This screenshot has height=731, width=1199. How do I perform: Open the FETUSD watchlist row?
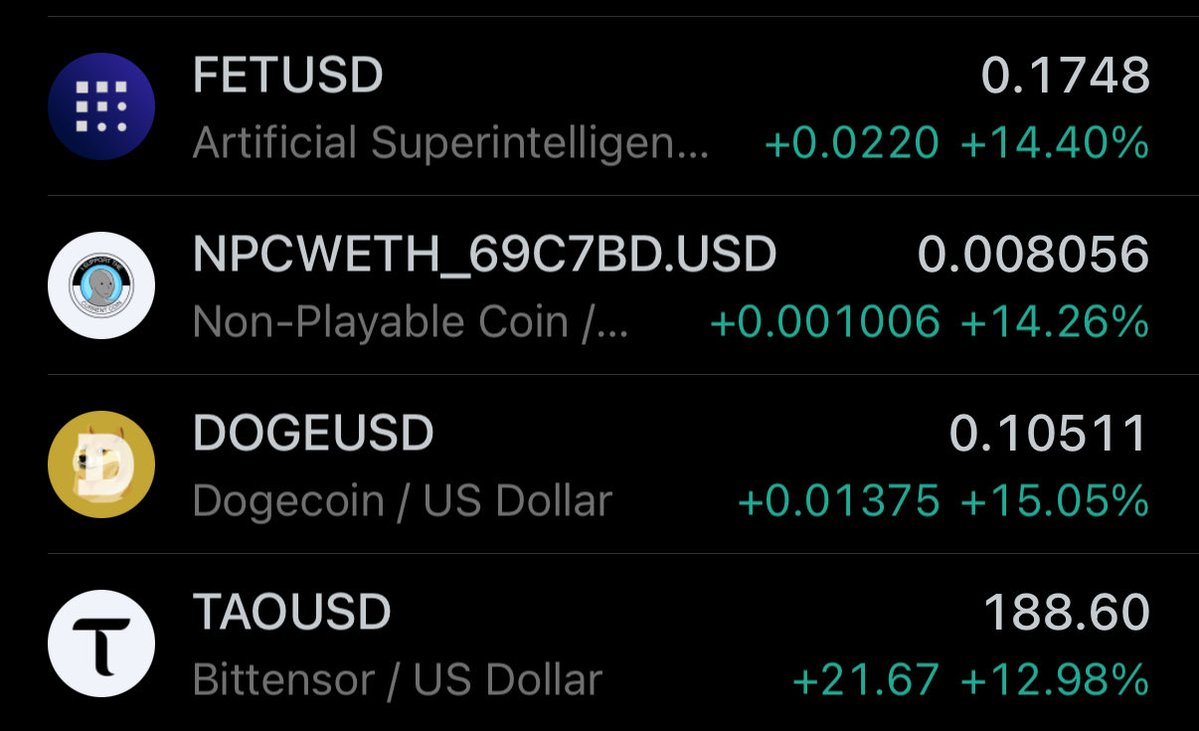pos(599,108)
